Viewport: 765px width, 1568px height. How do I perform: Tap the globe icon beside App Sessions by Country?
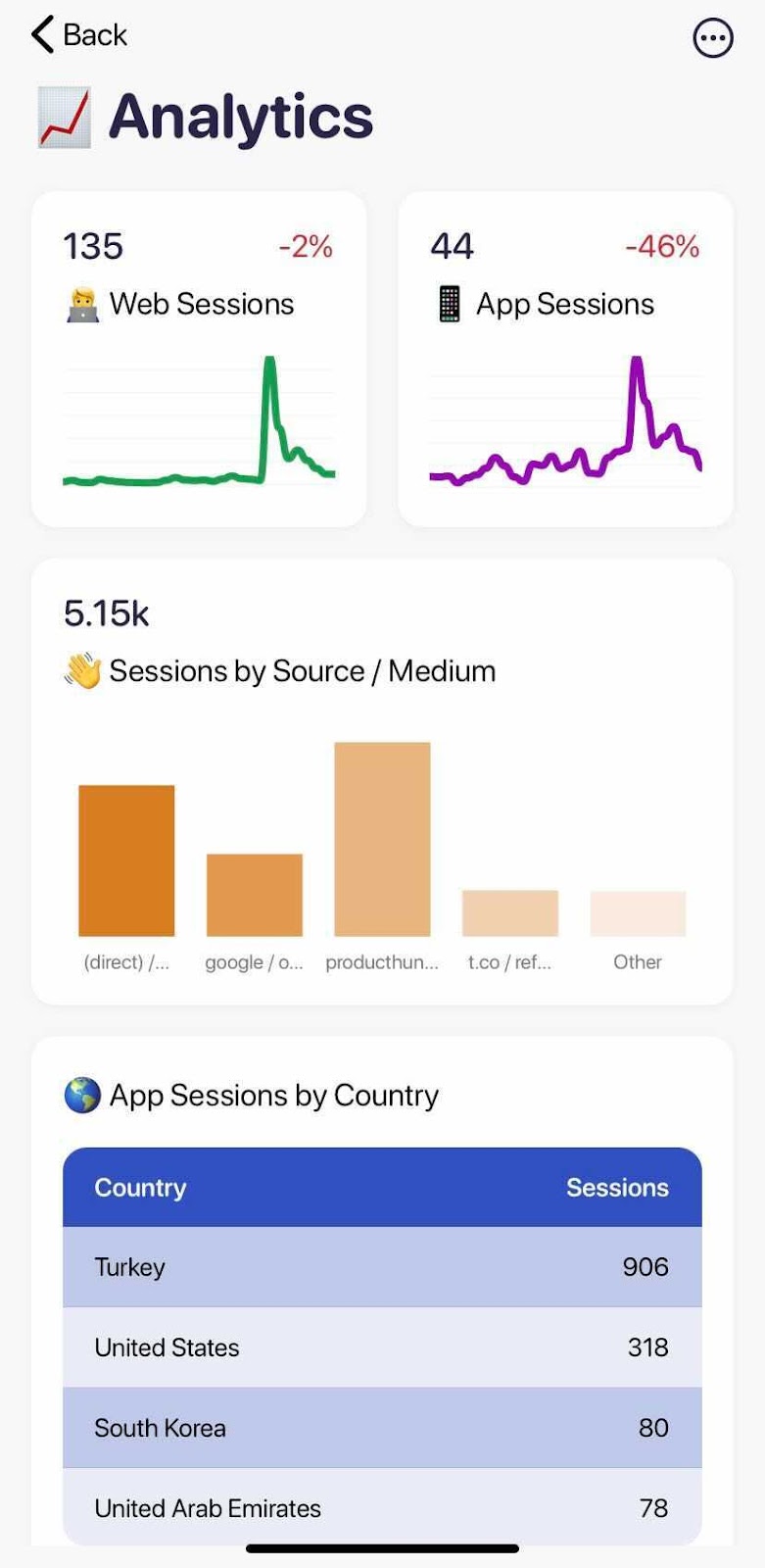[83, 1095]
